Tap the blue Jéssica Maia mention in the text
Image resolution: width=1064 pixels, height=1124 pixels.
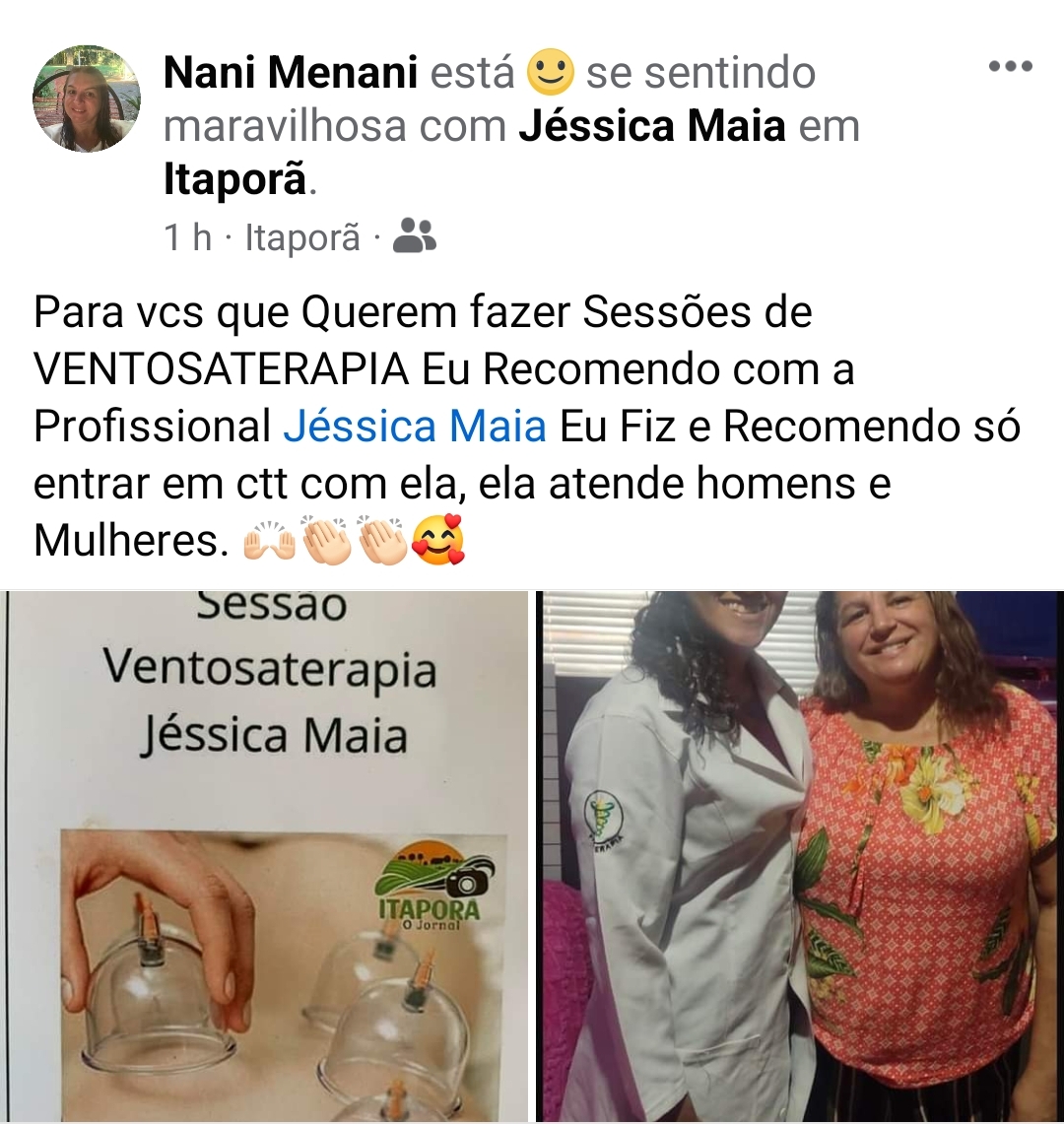click(415, 427)
